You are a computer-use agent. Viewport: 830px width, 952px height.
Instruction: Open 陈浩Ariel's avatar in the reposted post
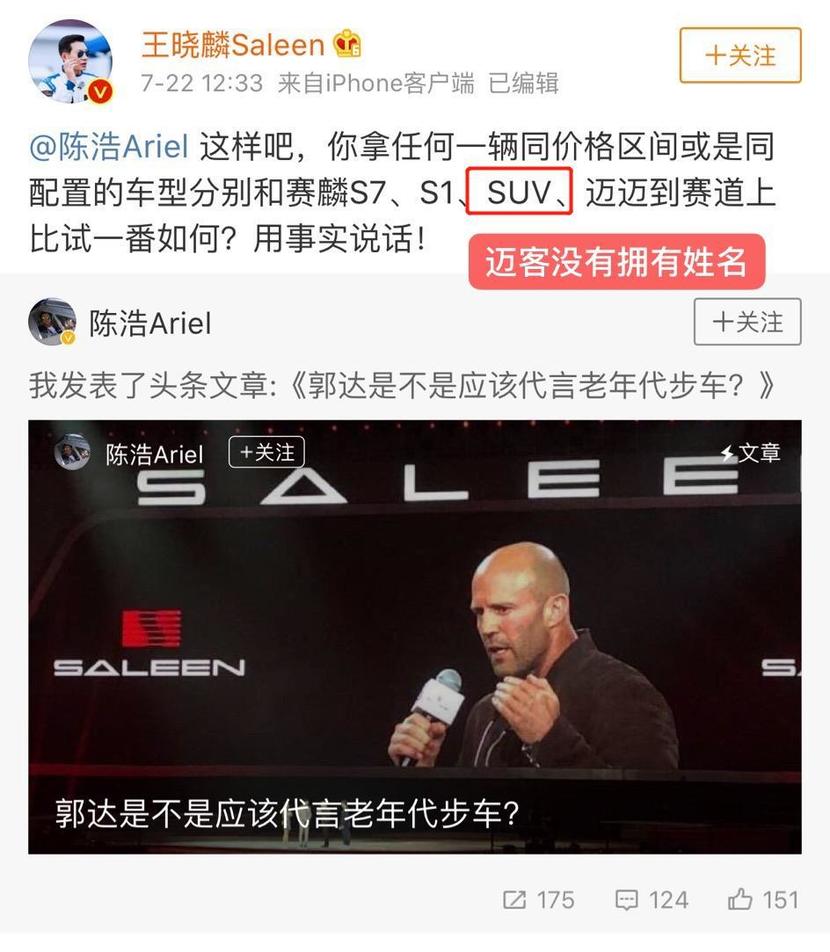click(52, 322)
